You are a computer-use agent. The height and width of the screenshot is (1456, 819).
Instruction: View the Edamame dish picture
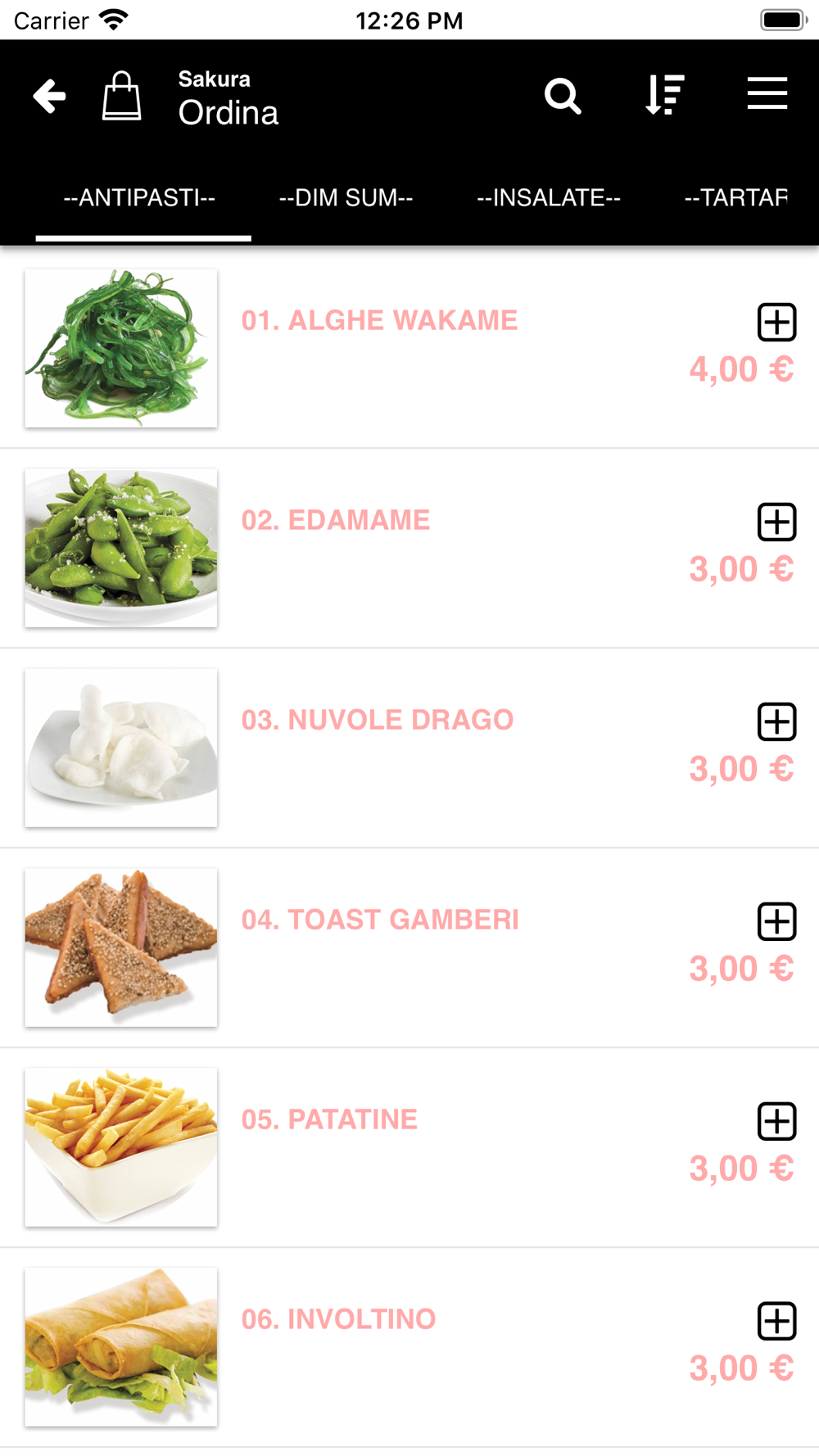(x=121, y=548)
